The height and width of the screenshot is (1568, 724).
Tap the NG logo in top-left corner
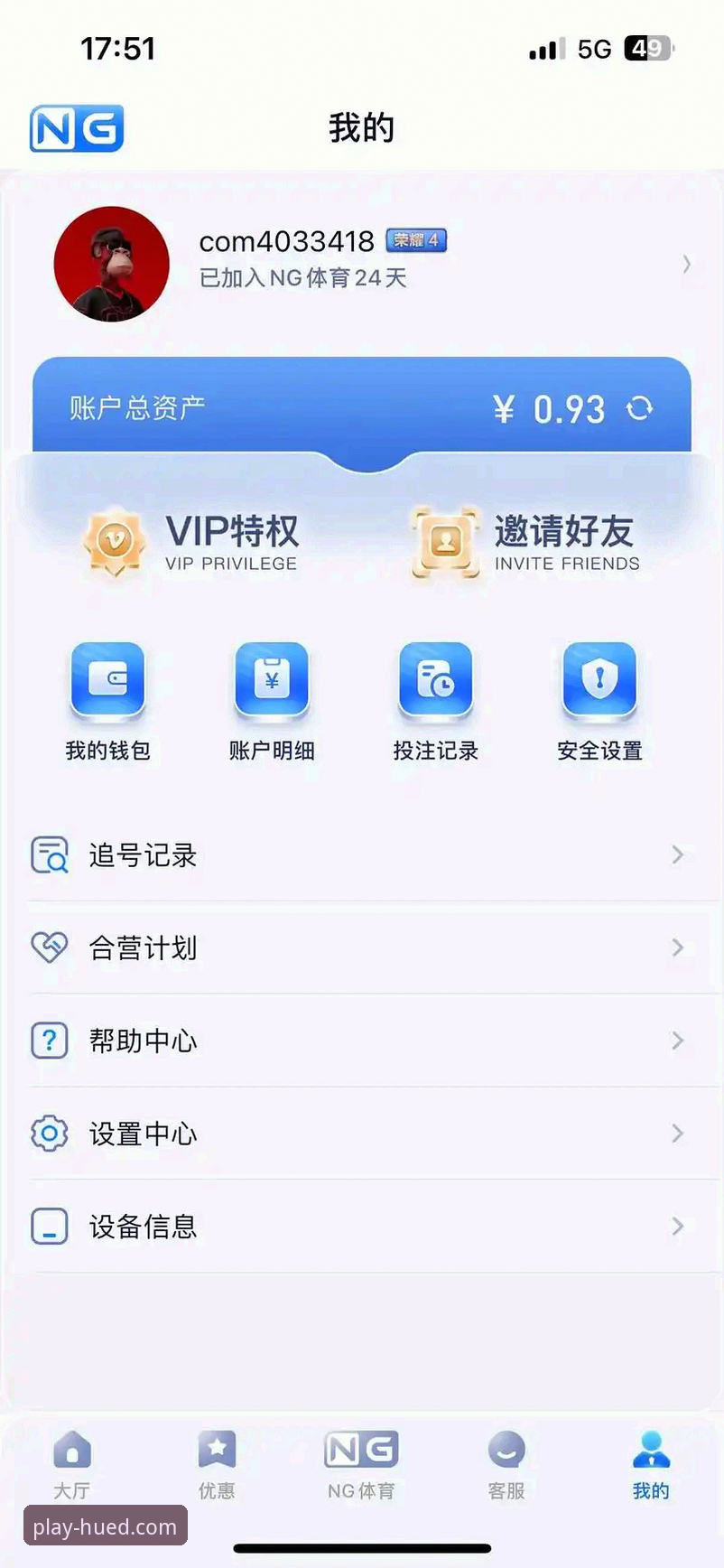coord(76,128)
